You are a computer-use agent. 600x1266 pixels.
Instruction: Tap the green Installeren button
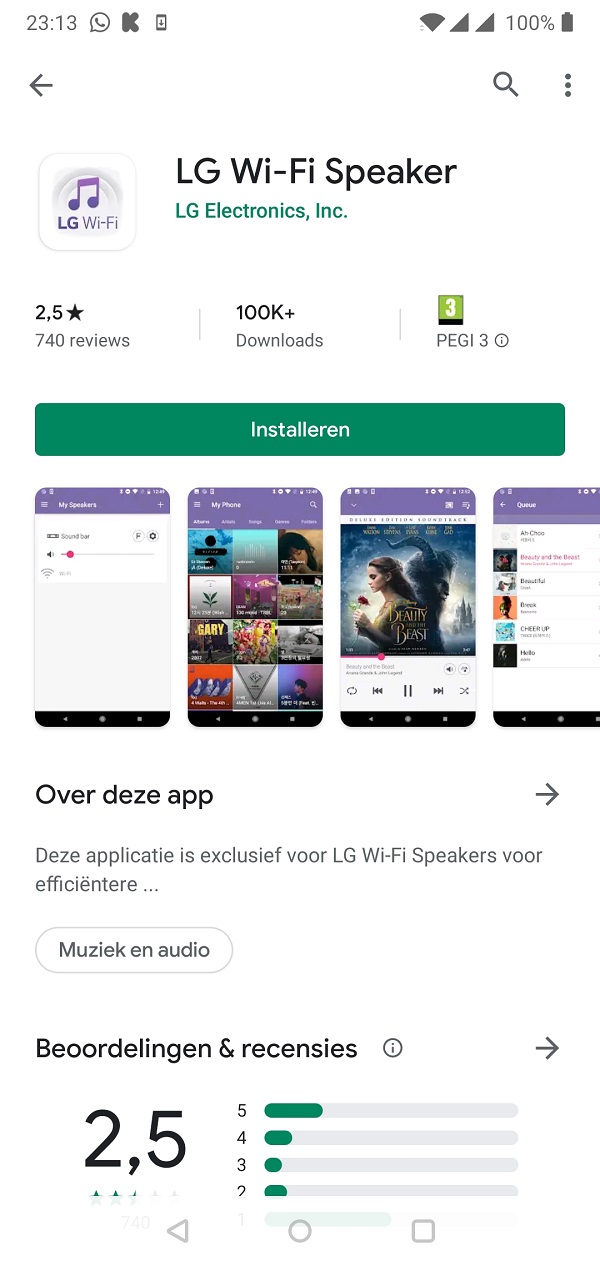pos(300,429)
